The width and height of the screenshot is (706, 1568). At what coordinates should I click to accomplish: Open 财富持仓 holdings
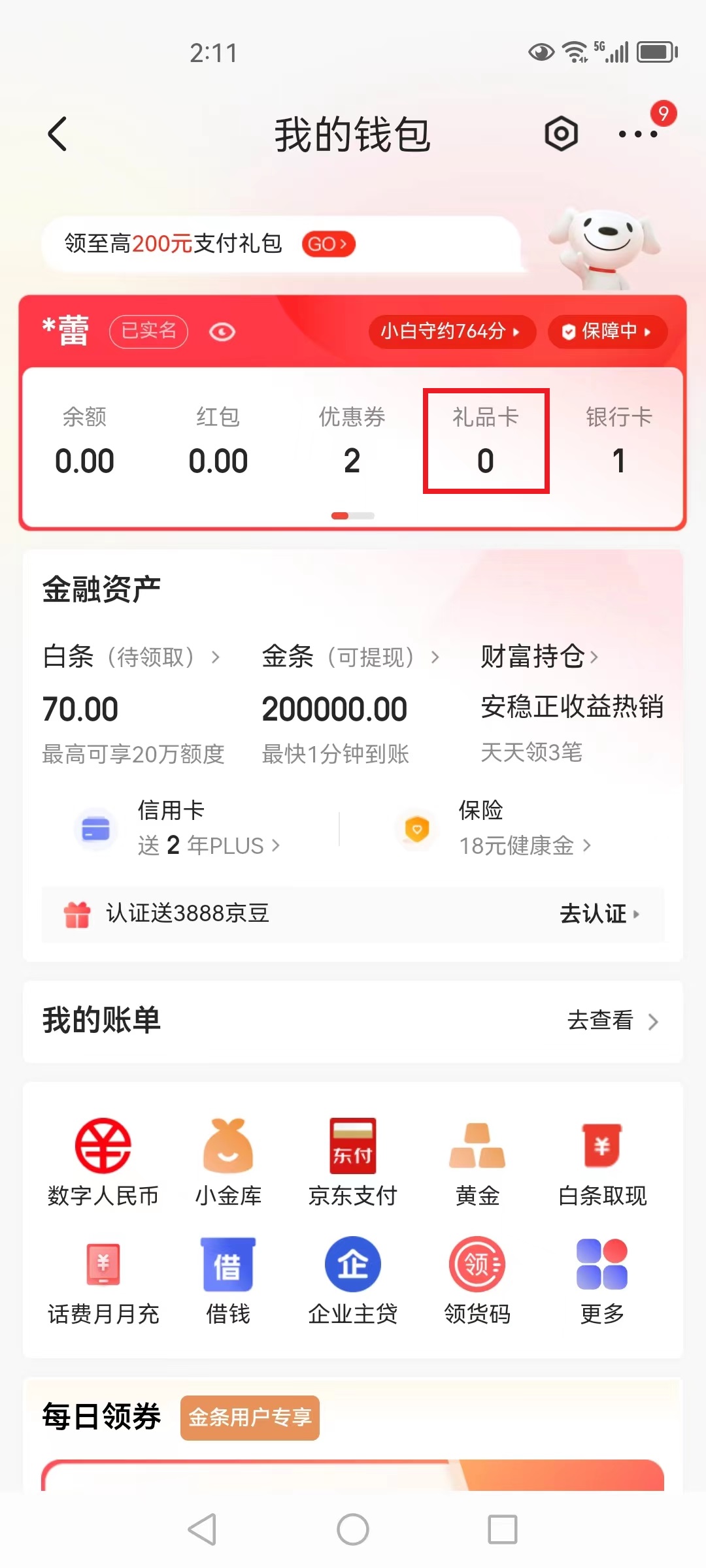click(x=539, y=657)
